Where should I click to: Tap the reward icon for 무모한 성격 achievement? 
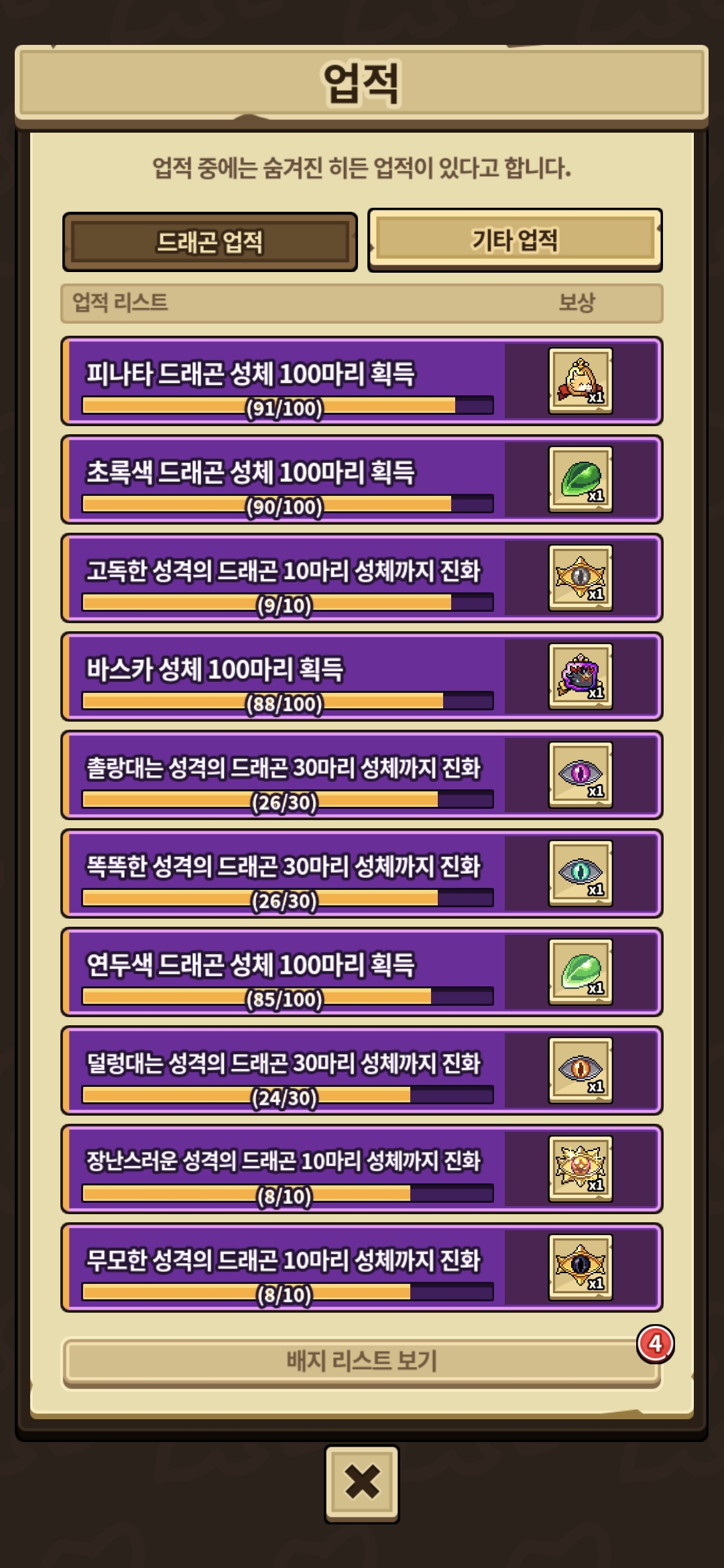pos(581,1268)
